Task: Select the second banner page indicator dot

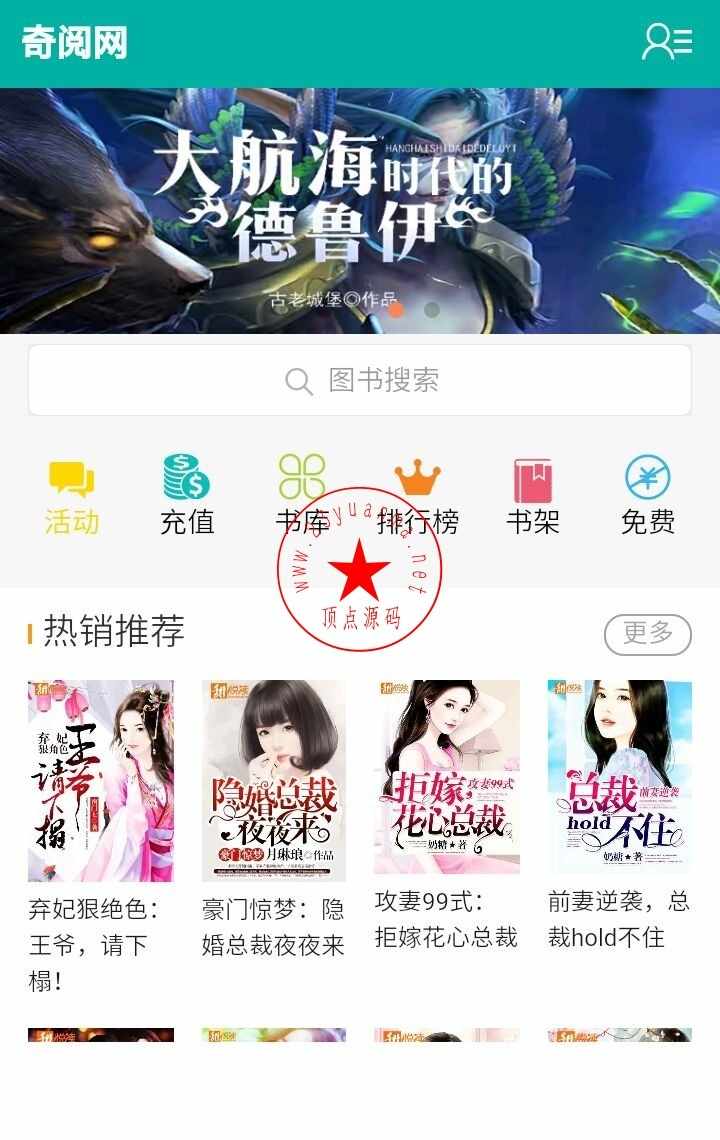Action: click(432, 310)
